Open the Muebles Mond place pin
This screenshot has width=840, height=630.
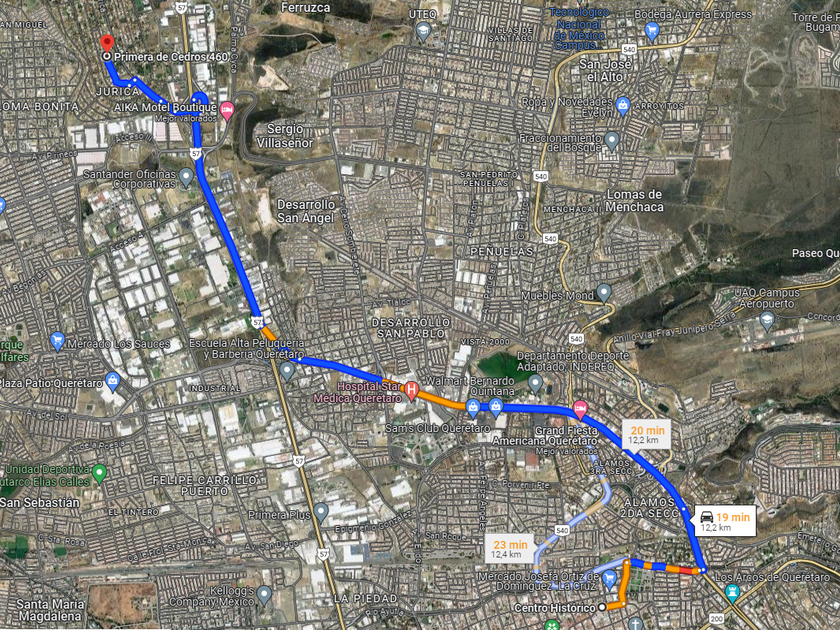[604, 293]
